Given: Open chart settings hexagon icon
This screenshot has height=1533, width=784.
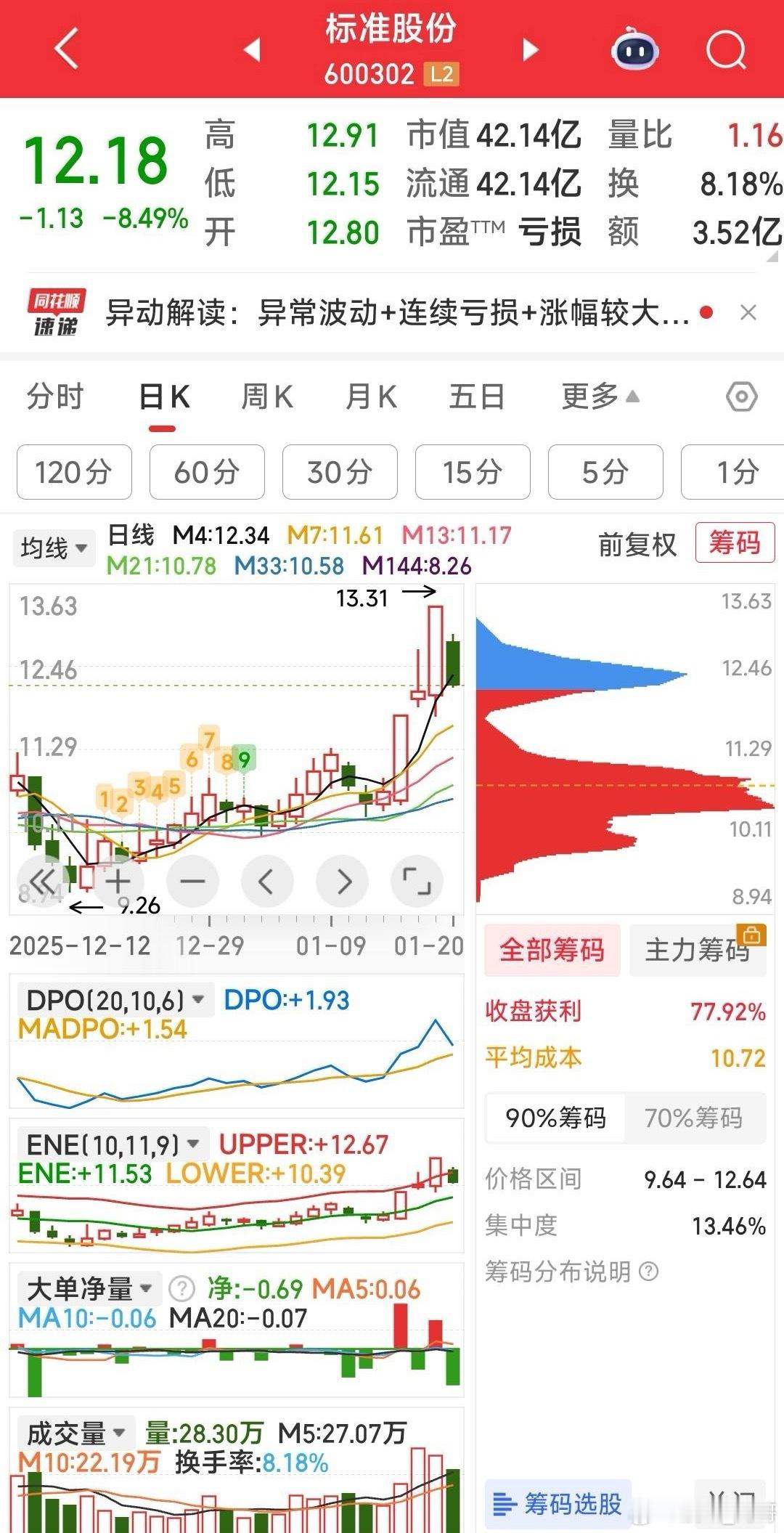Looking at the screenshot, I should coord(741,397).
